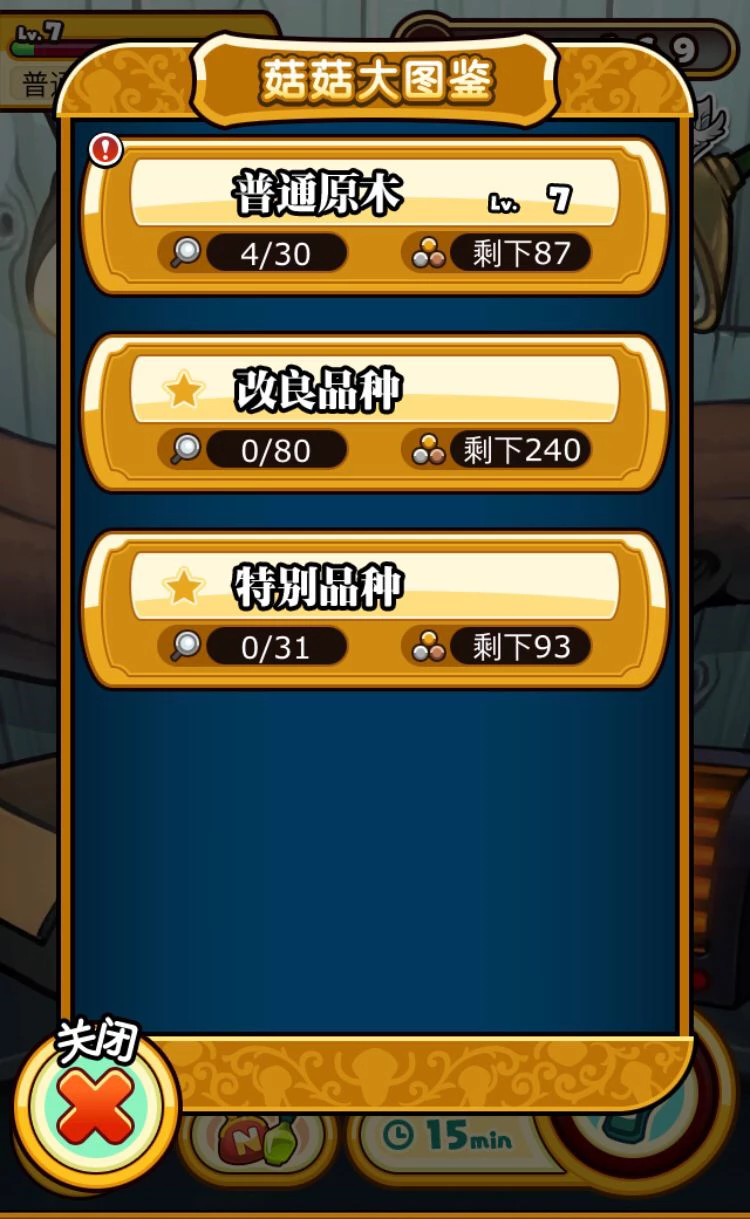Open the 改良品种 encyclopedia category

click(374, 412)
